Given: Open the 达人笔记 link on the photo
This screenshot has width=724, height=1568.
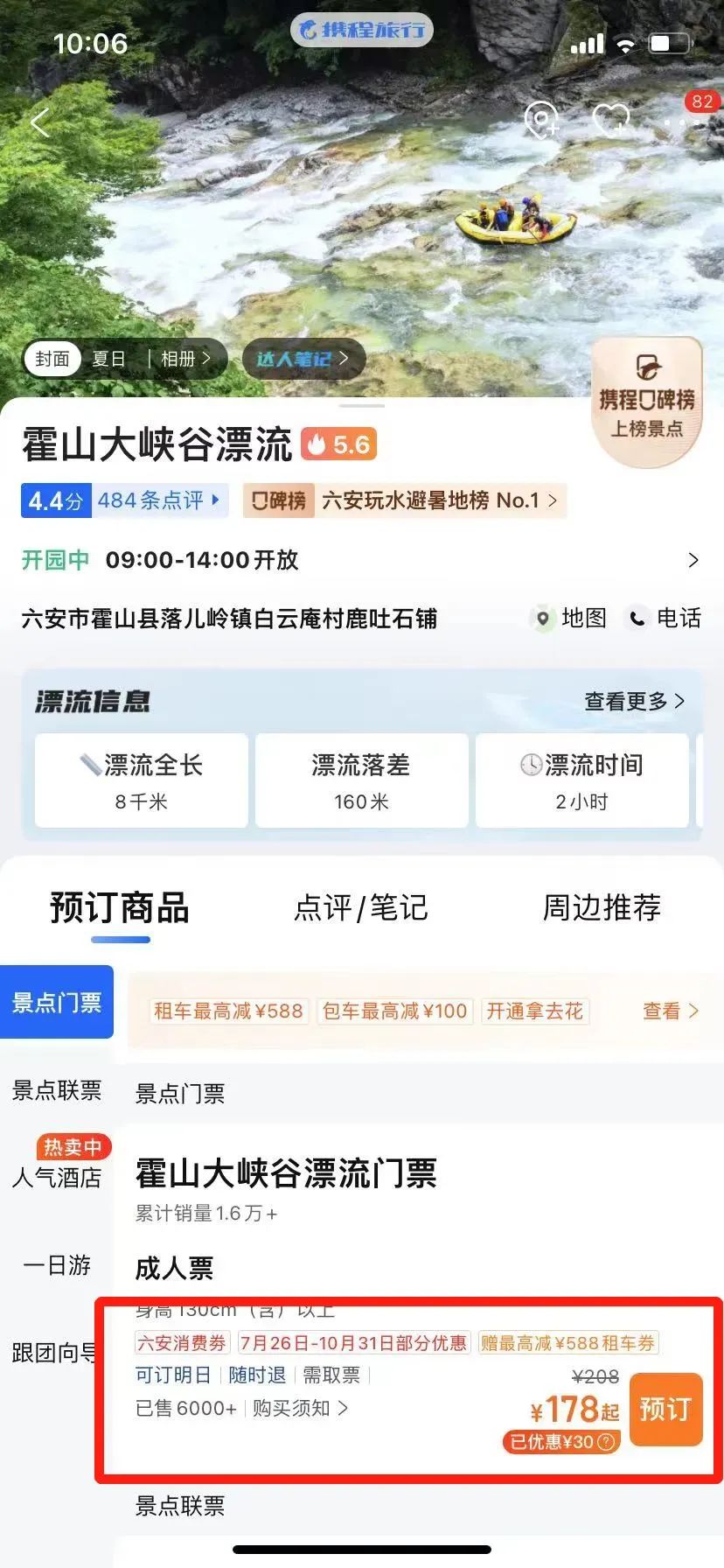Looking at the screenshot, I should [303, 357].
